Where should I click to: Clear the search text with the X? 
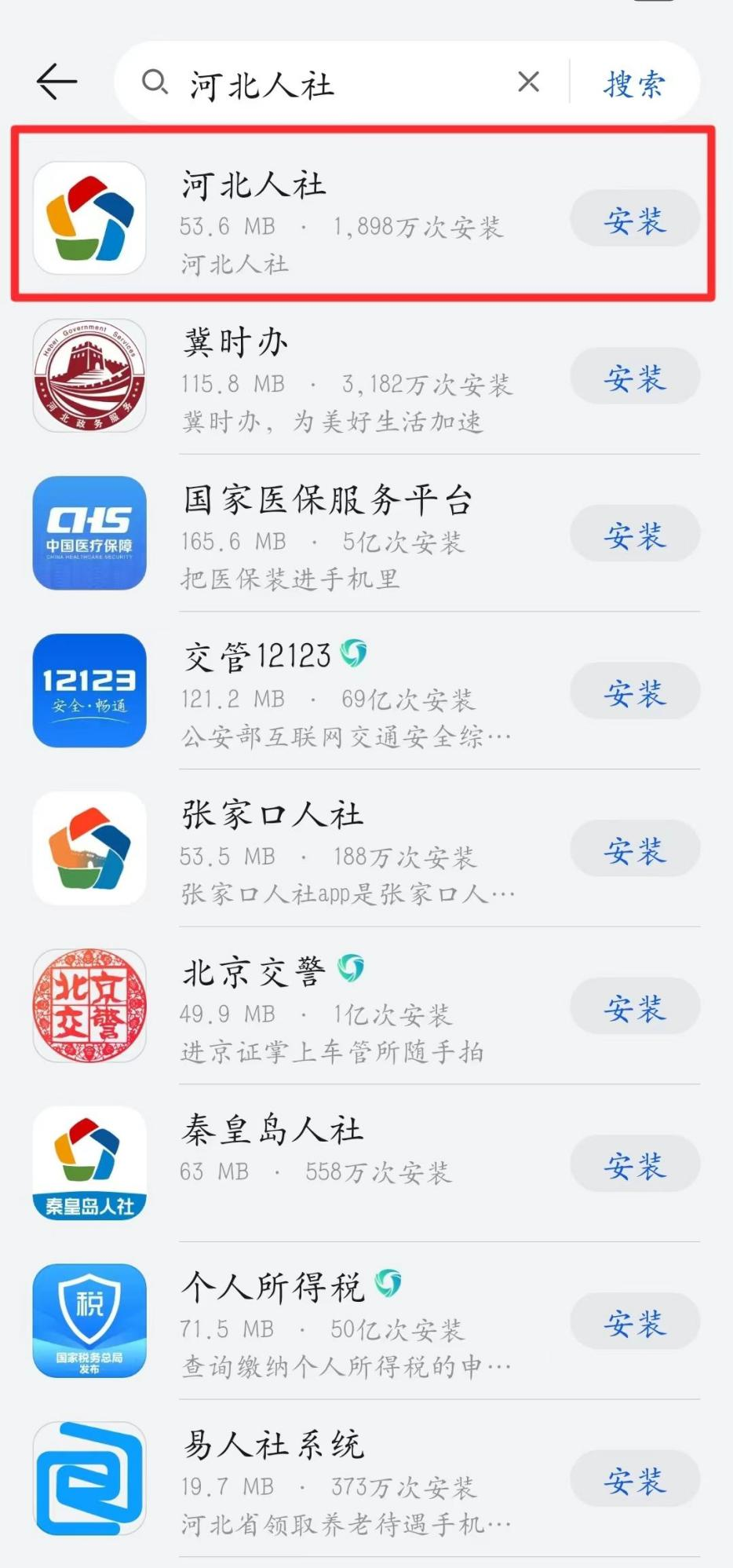[527, 83]
